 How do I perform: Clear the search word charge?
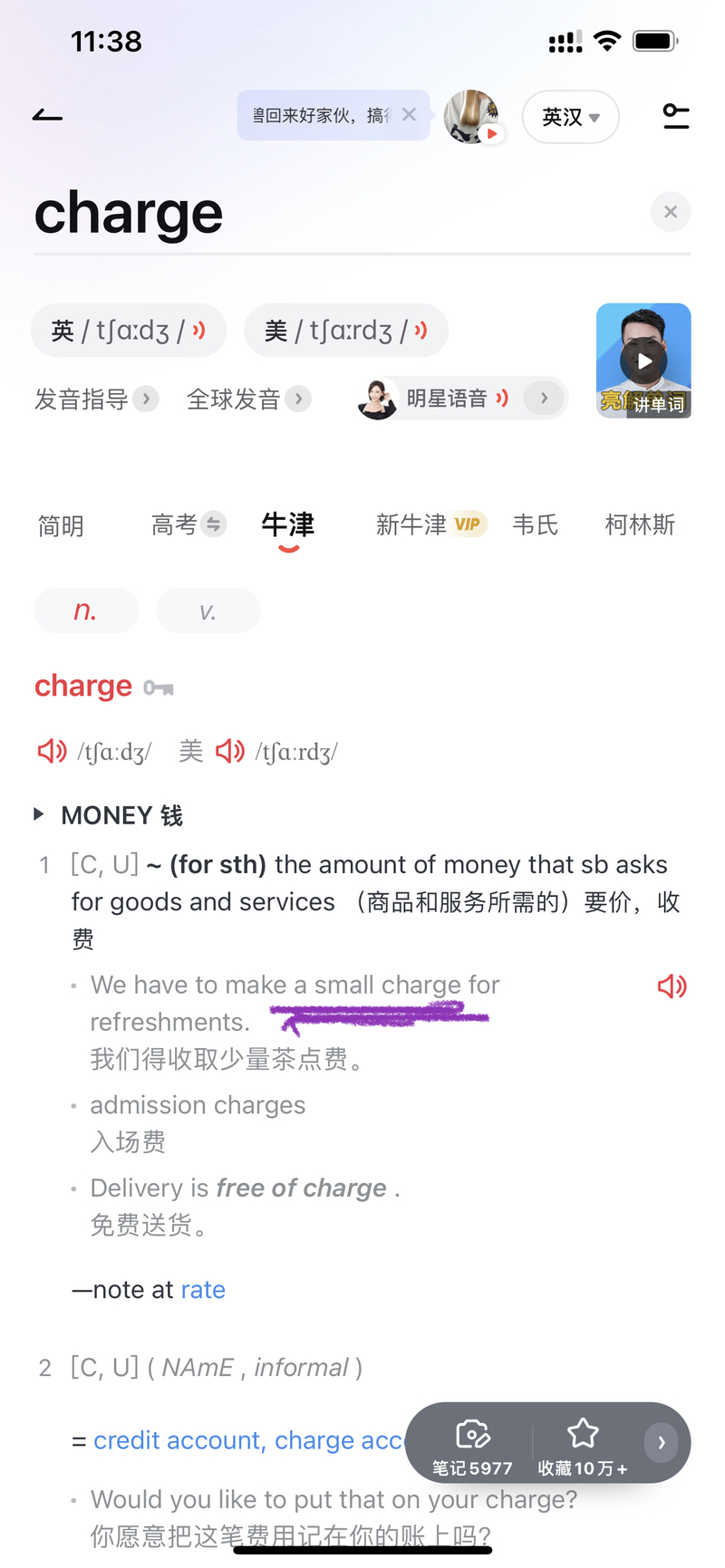click(x=671, y=212)
